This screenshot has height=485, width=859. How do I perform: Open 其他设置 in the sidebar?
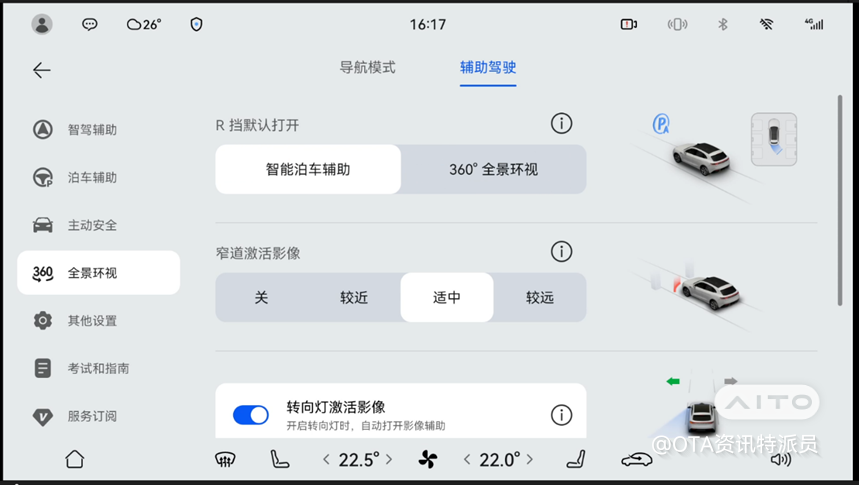pos(92,321)
